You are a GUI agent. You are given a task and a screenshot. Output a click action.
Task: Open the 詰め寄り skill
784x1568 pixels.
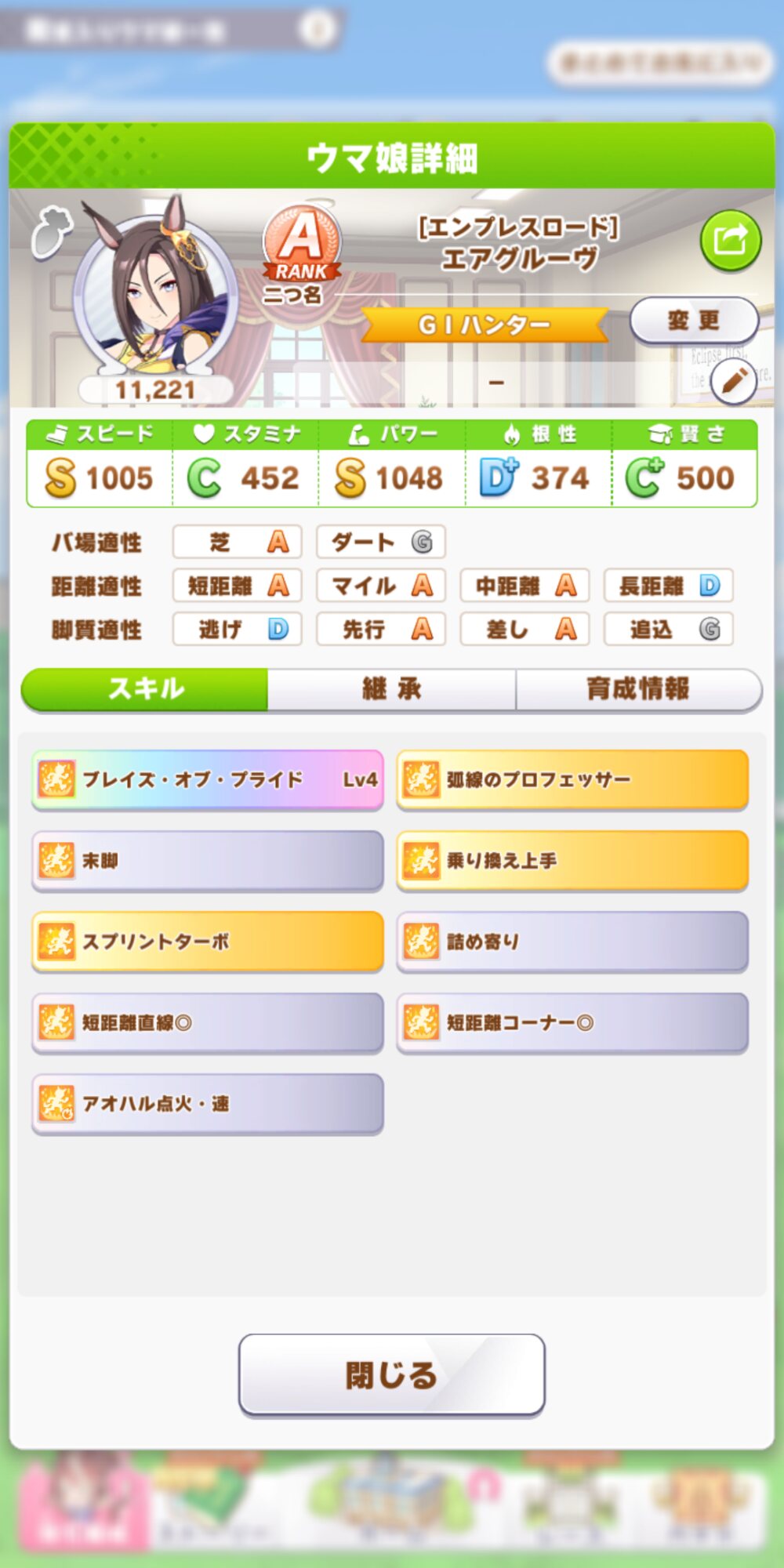[572, 942]
